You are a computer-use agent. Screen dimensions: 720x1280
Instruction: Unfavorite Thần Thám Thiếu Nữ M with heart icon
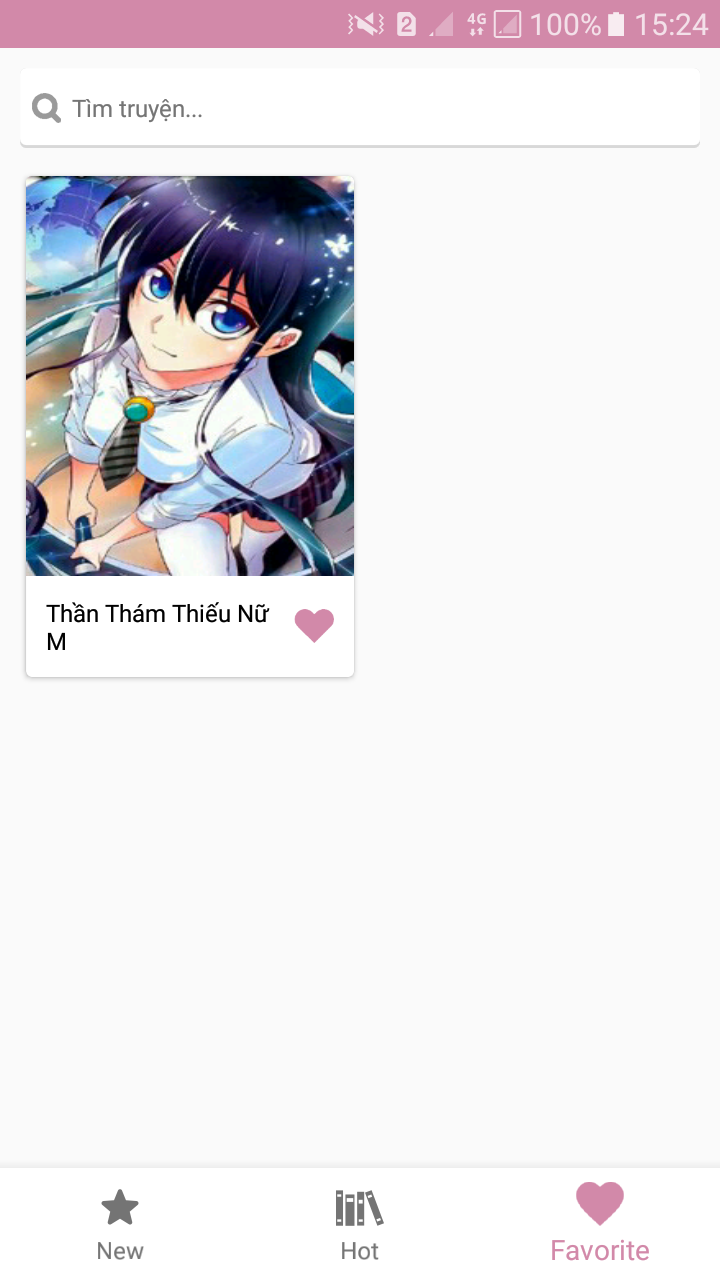(x=314, y=626)
